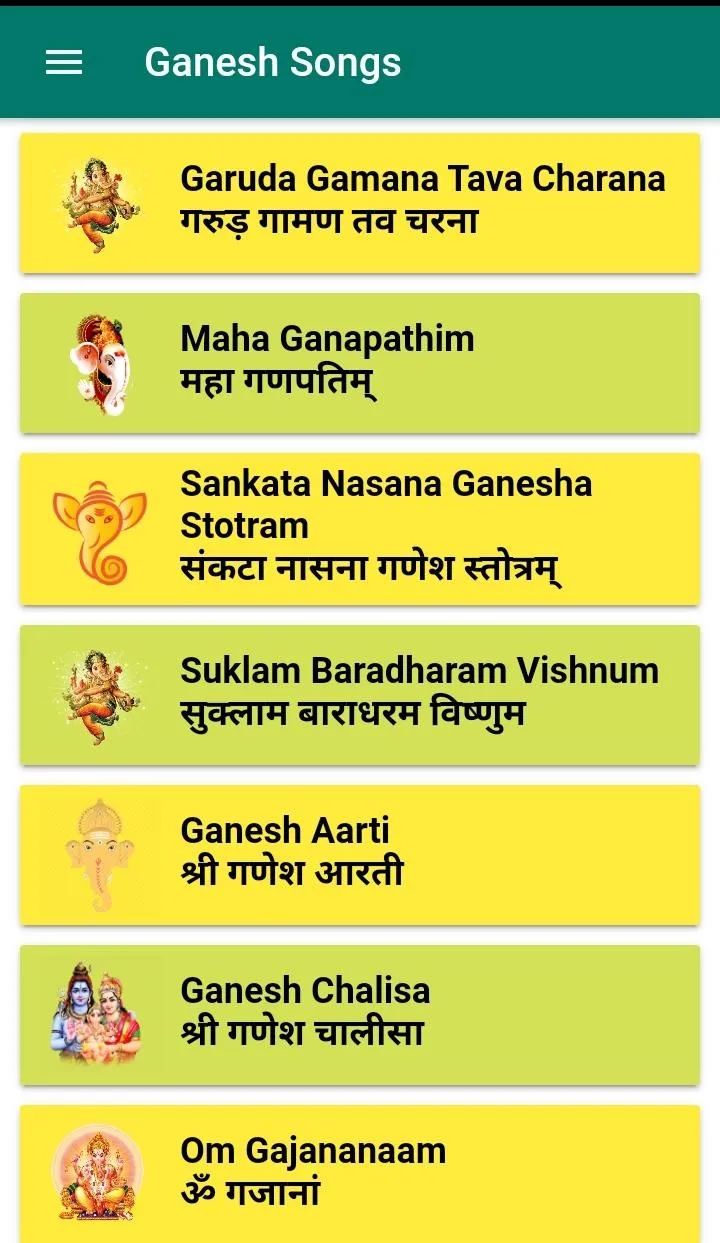
Task: Play the Maha Ganapathim song
Action: tap(360, 362)
